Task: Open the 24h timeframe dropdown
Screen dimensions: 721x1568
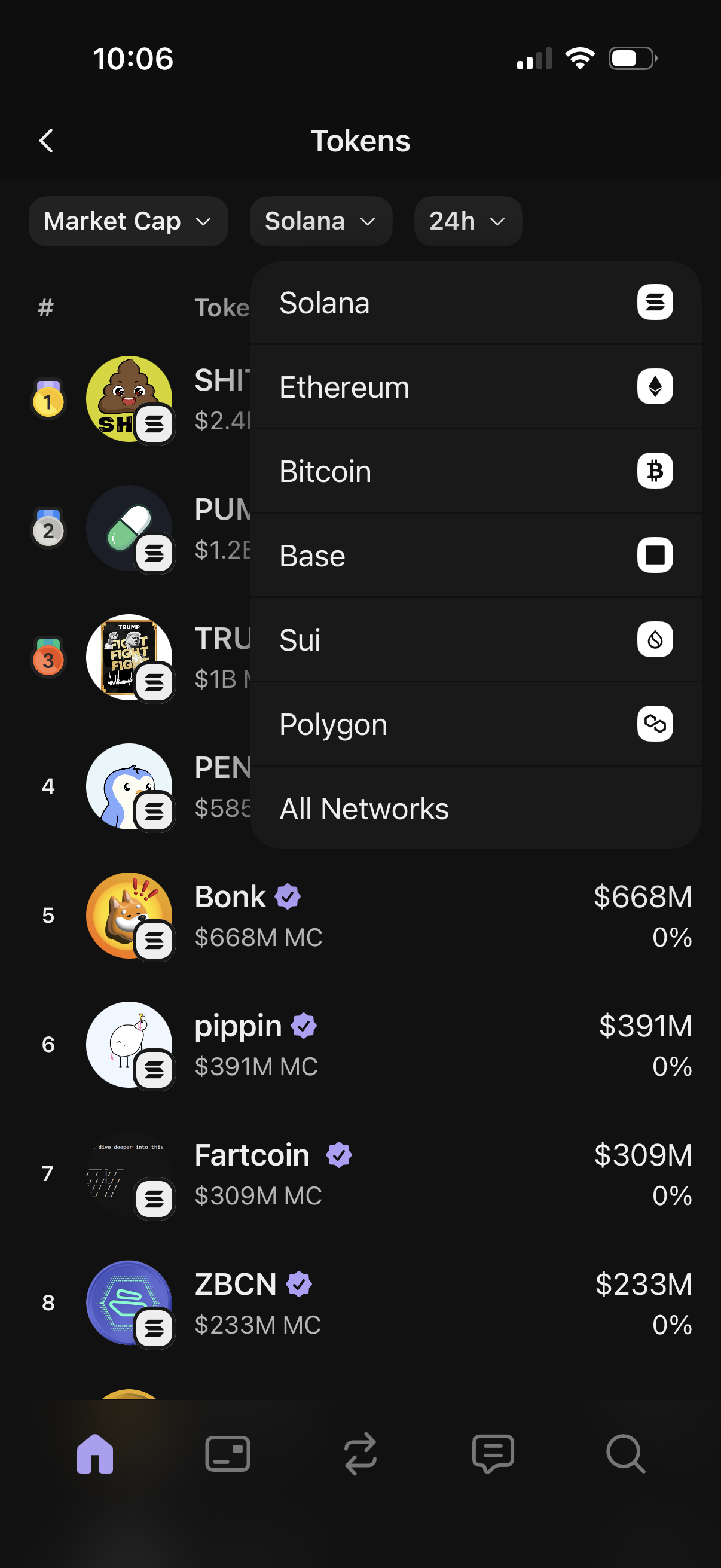Action: tap(468, 221)
